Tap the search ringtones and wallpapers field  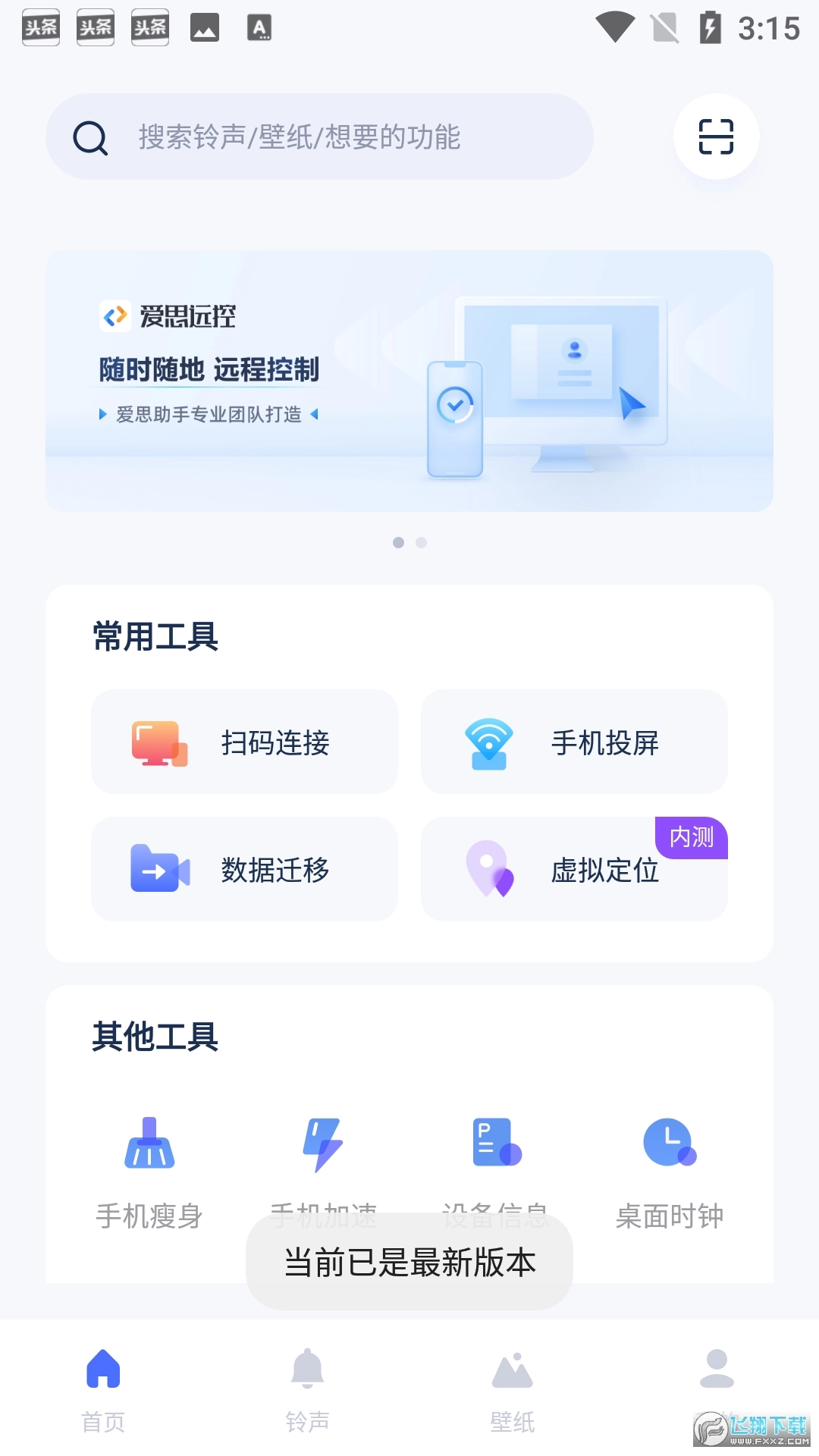pyautogui.click(x=318, y=137)
